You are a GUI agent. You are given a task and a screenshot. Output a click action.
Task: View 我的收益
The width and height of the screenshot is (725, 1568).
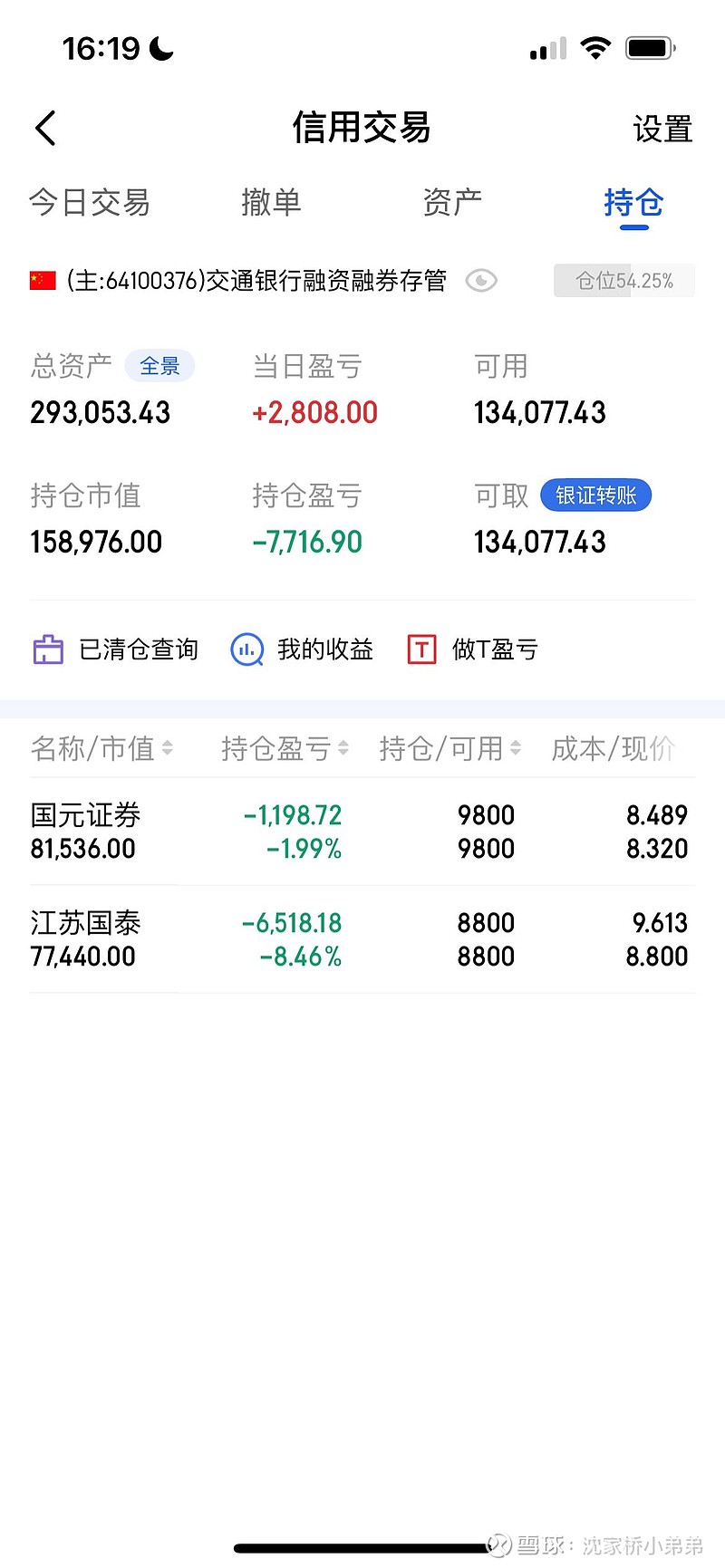pos(303,649)
